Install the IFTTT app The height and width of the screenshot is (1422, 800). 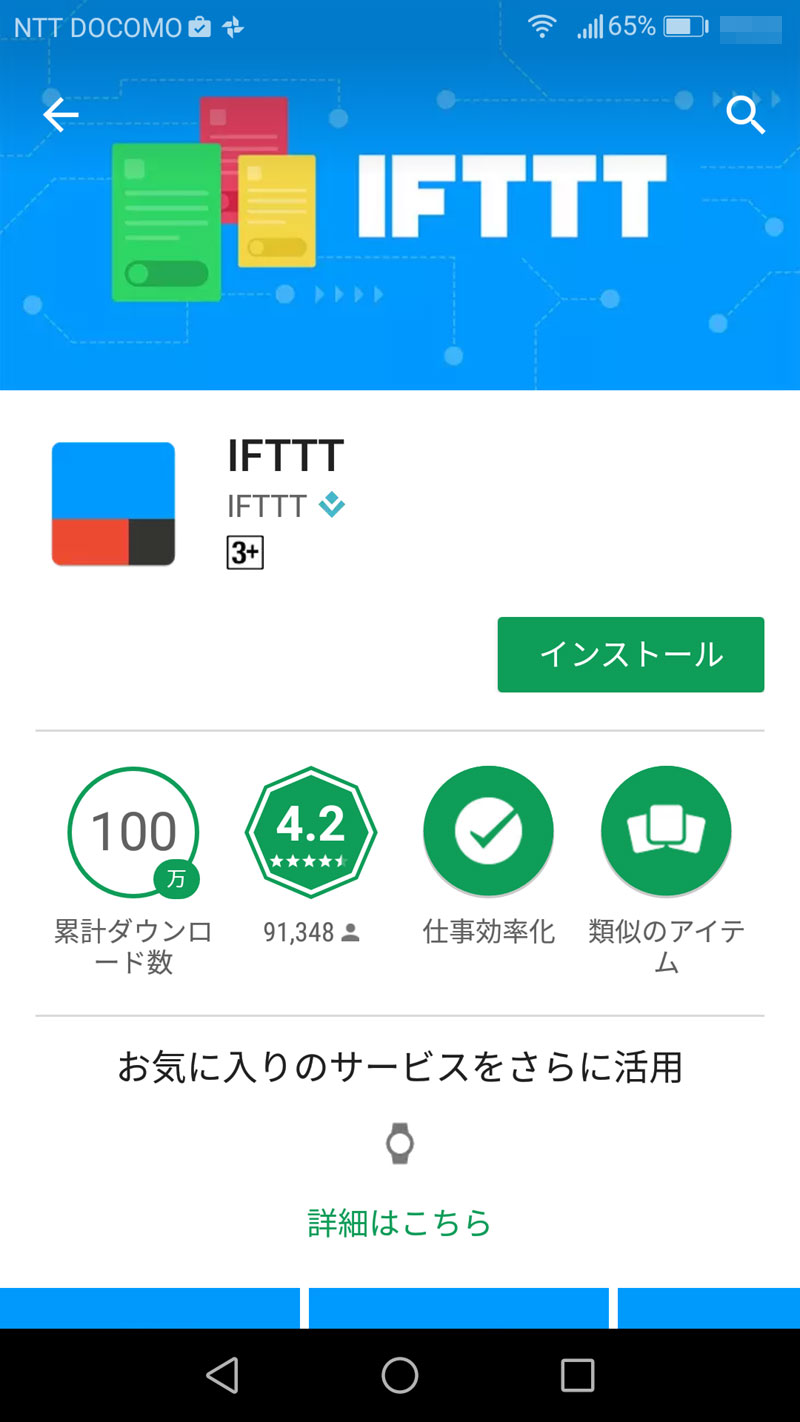[630, 655]
